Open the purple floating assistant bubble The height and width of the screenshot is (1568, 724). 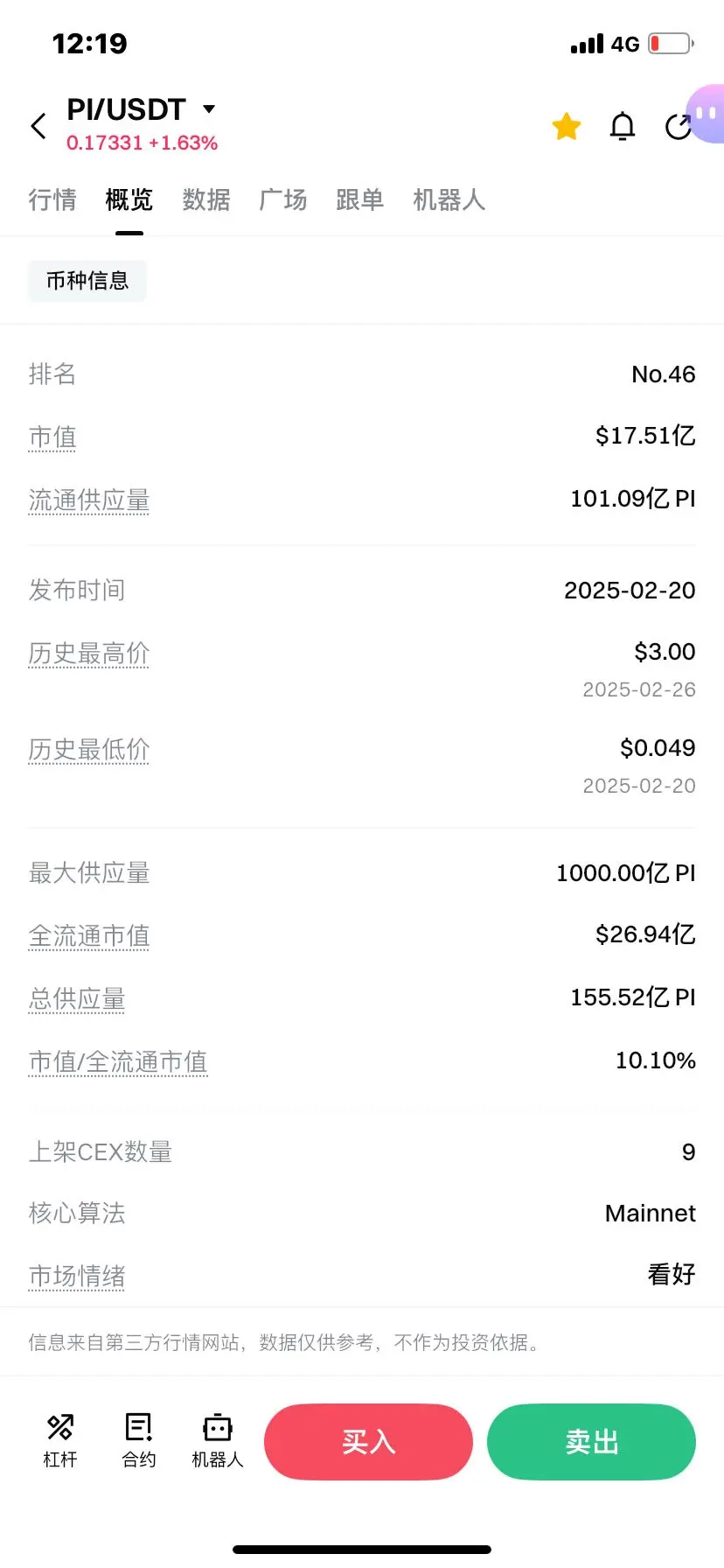[707, 114]
